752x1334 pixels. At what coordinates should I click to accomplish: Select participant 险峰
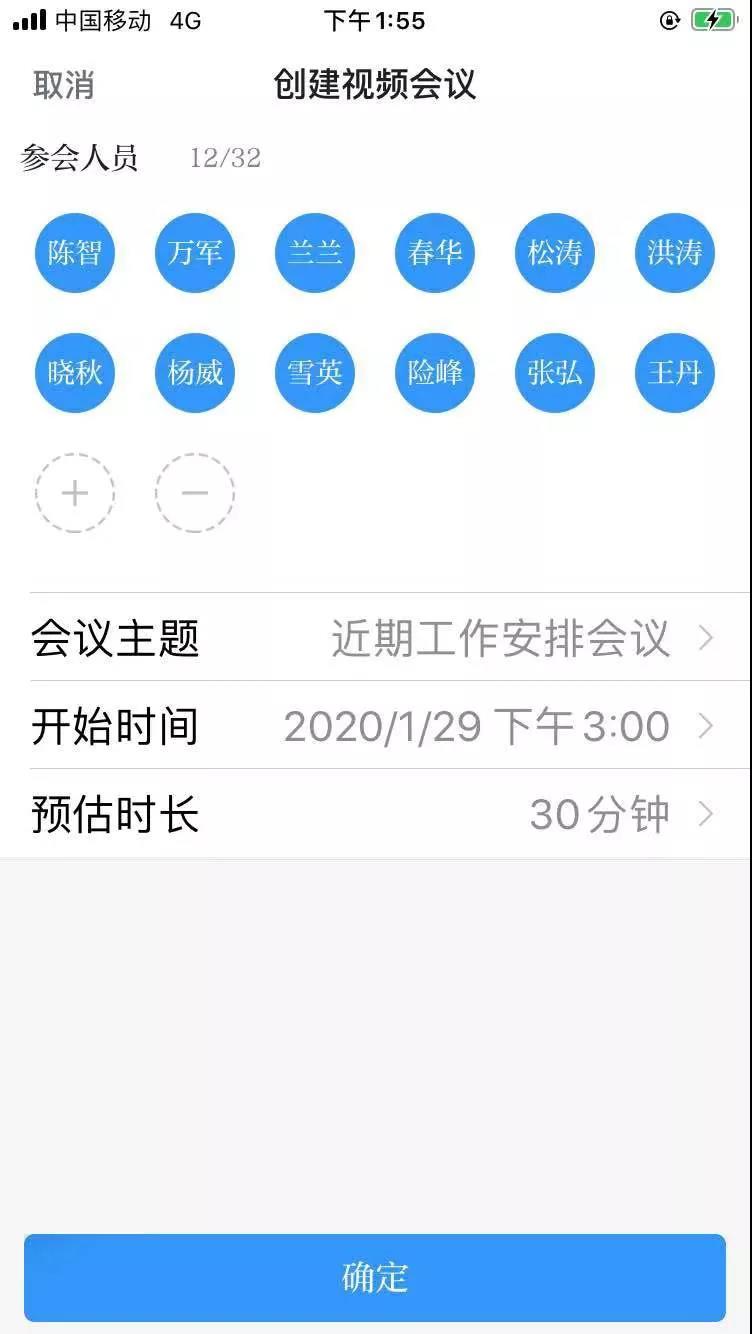point(435,373)
